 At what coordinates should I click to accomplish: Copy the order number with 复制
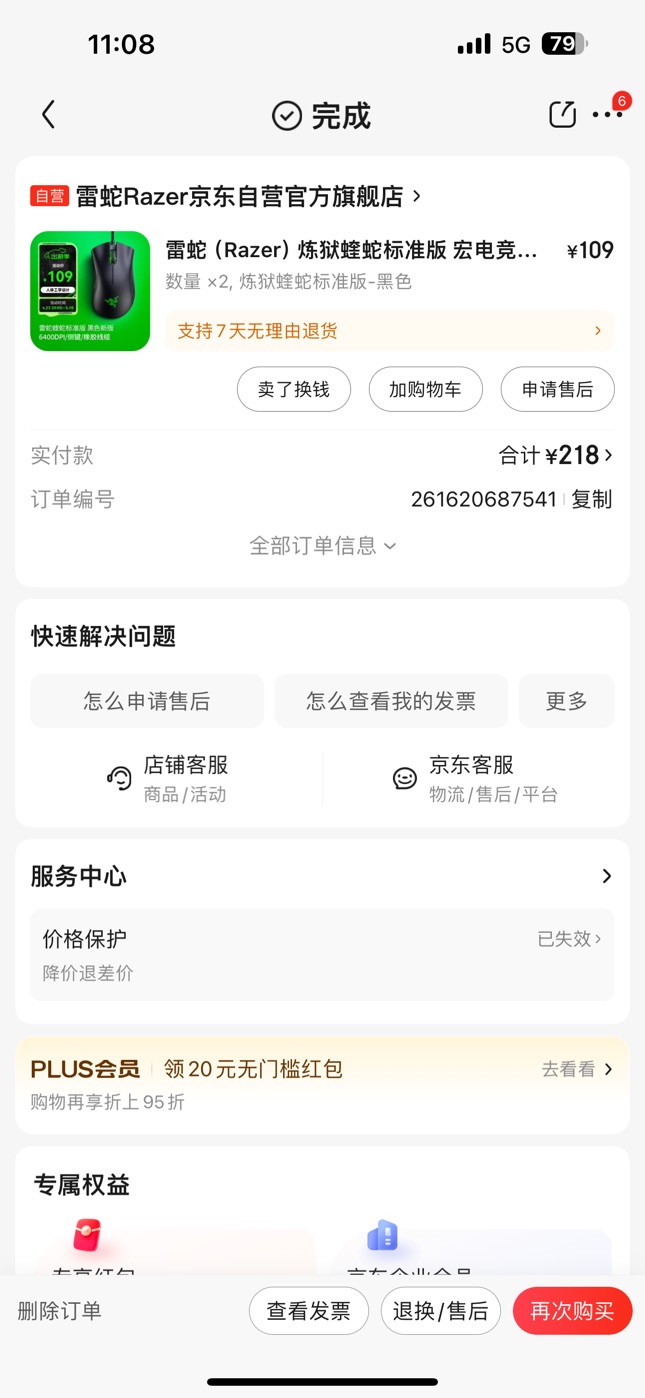tap(592, 499)
